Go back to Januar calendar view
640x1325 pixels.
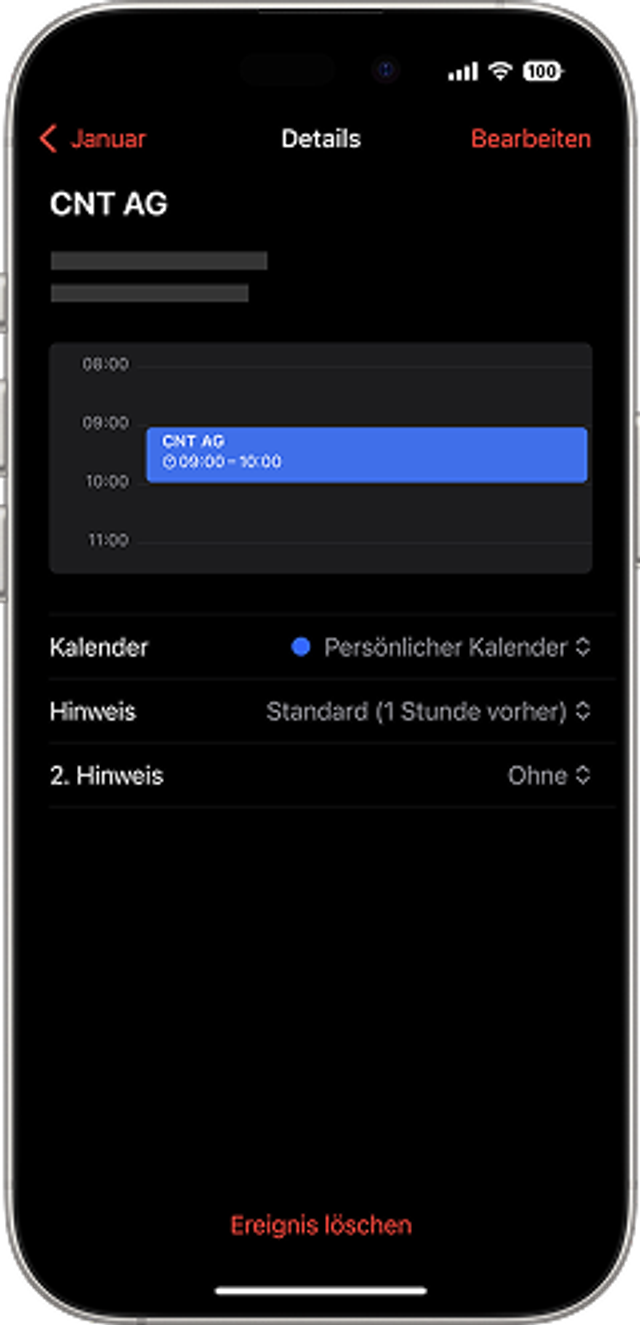pos(93,139)
